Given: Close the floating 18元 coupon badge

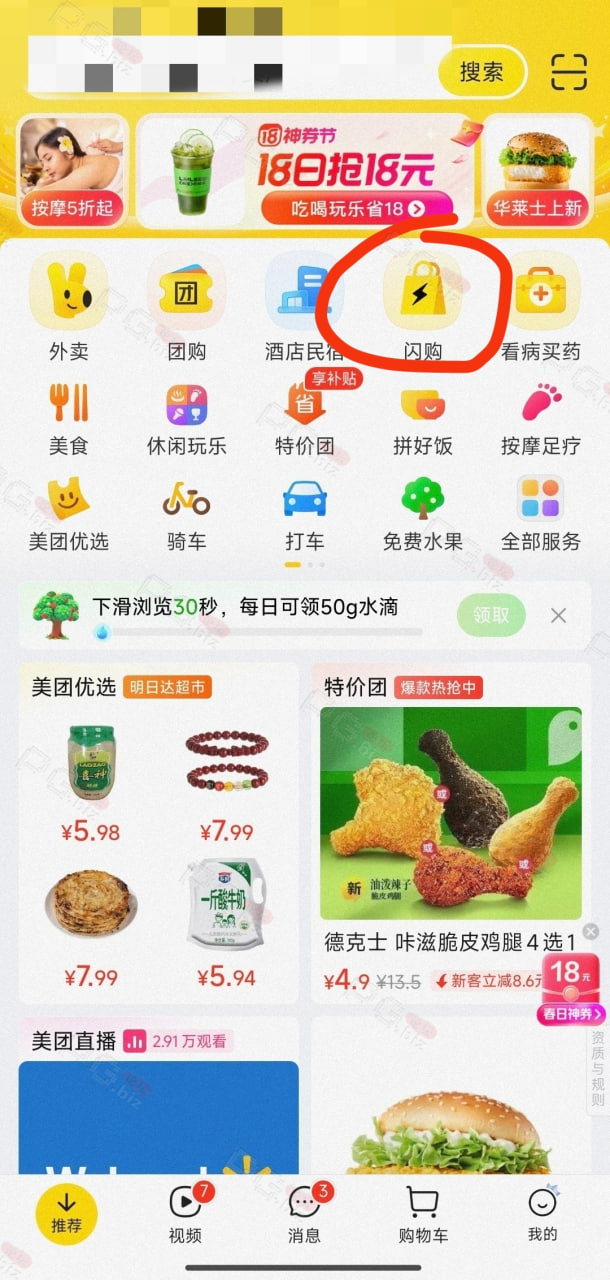Looking at the screenshot, I should pyautogui.click(x=590, y=932).
